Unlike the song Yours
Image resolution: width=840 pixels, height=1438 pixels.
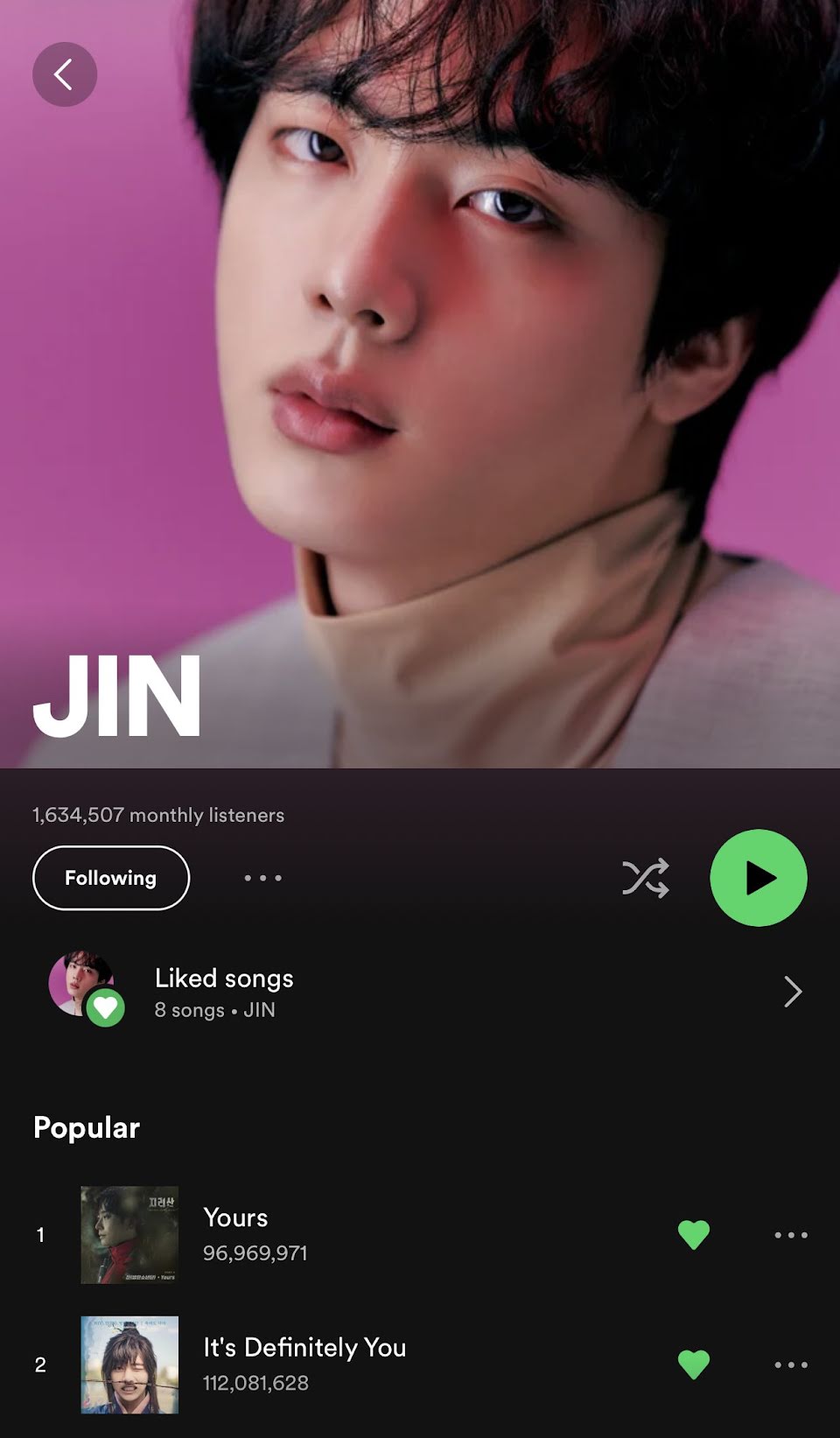[x=694, y=1235]
